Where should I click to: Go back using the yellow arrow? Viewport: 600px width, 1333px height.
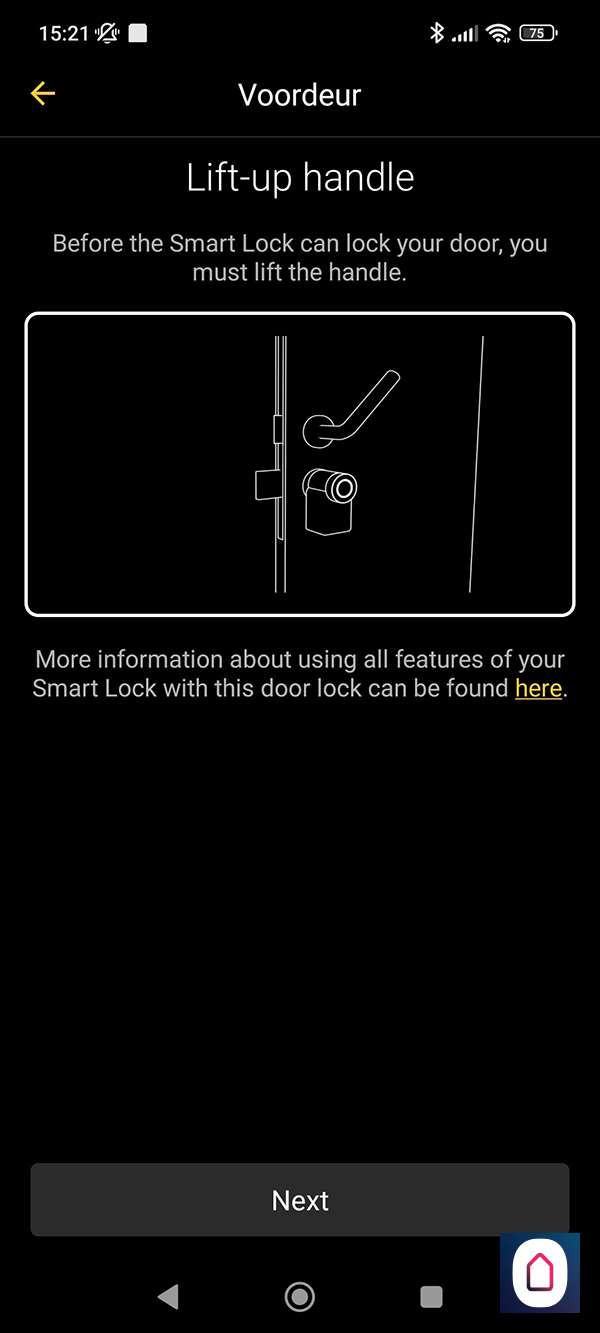[43, 95]
